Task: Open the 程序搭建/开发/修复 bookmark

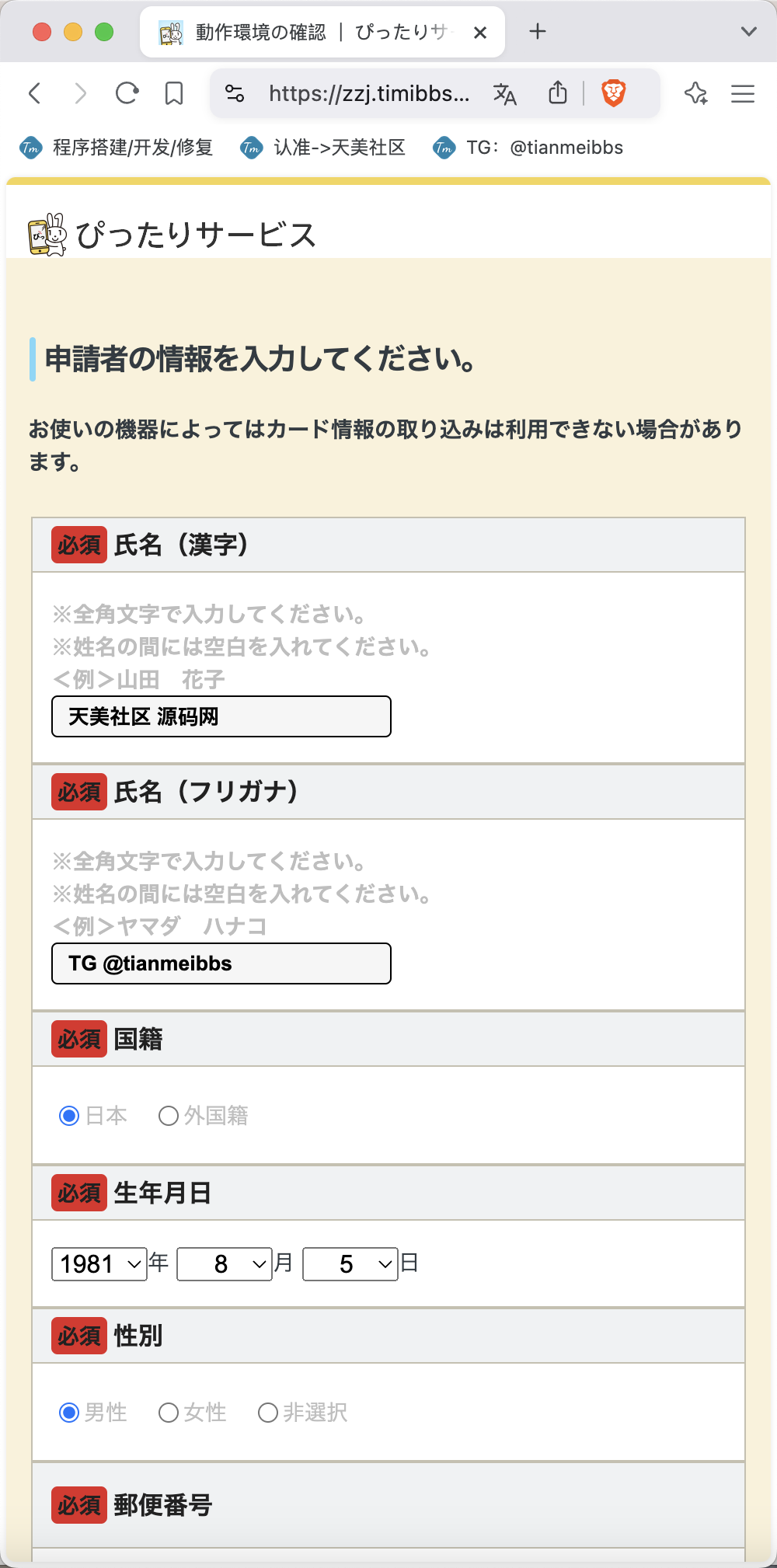Action: click(x=117, y=148)
